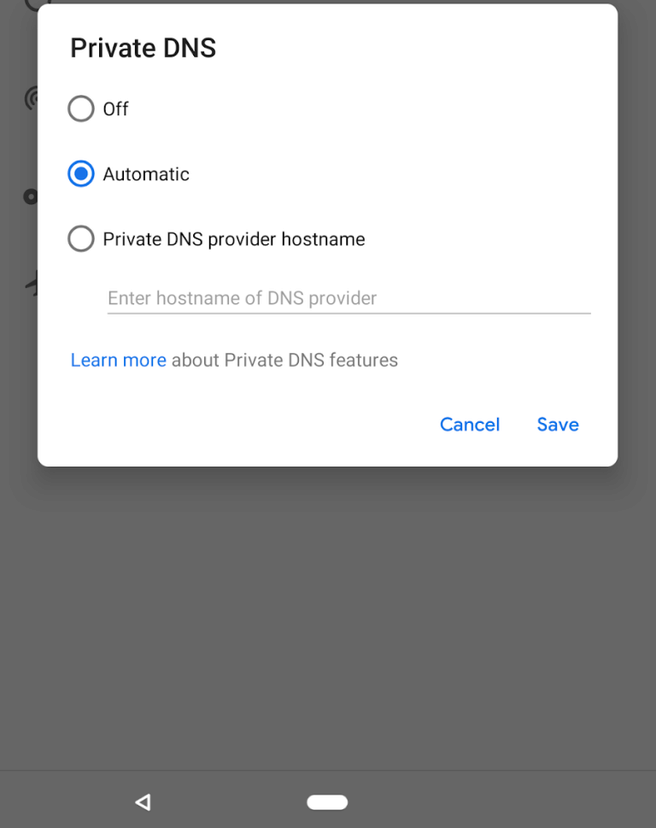Select the Off radio option
This screenshot has width=656, height=828.
(x=81, y=109)
